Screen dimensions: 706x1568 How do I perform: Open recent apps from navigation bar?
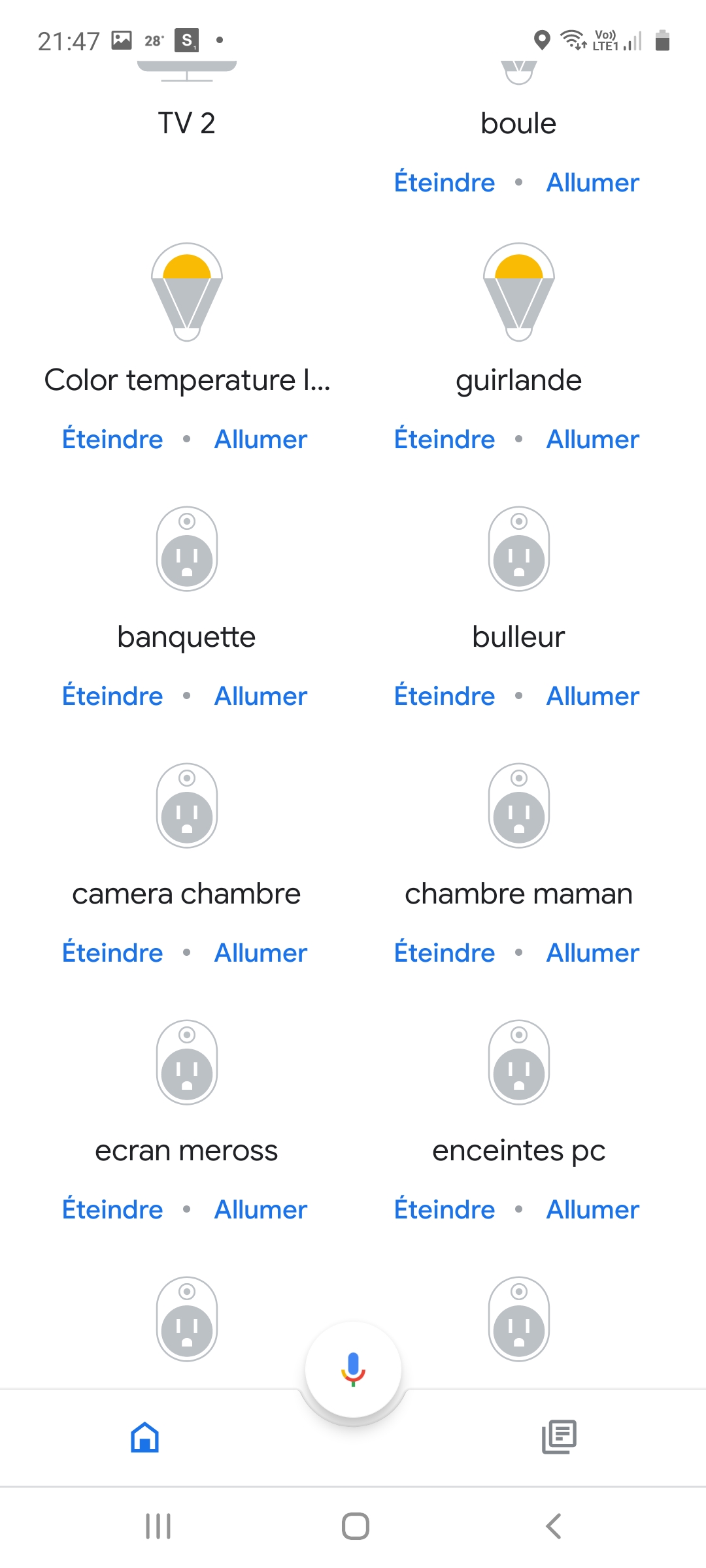(158, 1526)
